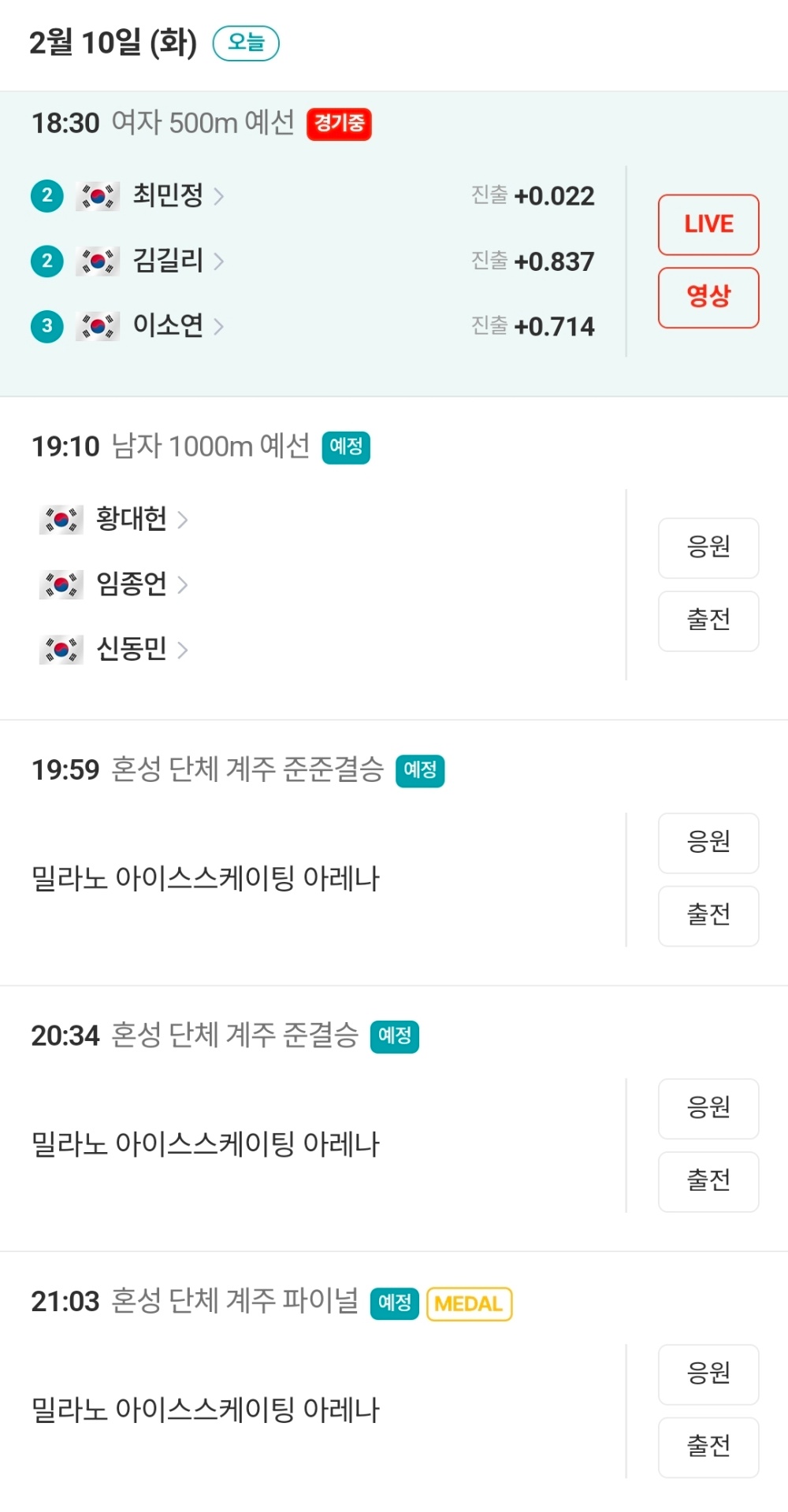View 출전 for 혼성 단체 계주 준결승
The width and height of the screenshot is (788, 1512).
click(x=708, y=1181)
